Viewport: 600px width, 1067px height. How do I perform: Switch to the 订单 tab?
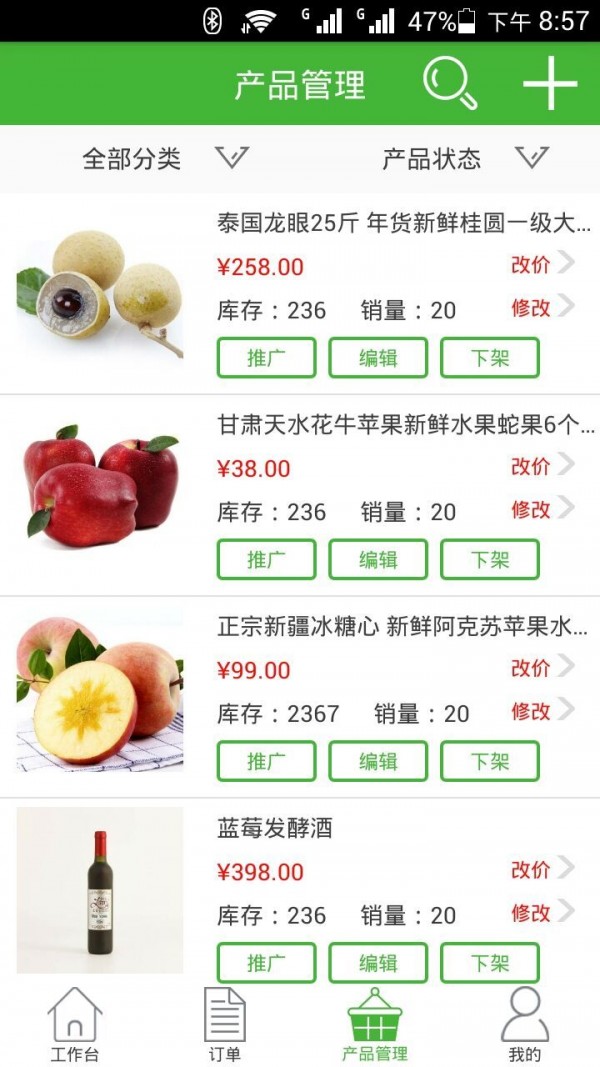tap(225, 1025)
